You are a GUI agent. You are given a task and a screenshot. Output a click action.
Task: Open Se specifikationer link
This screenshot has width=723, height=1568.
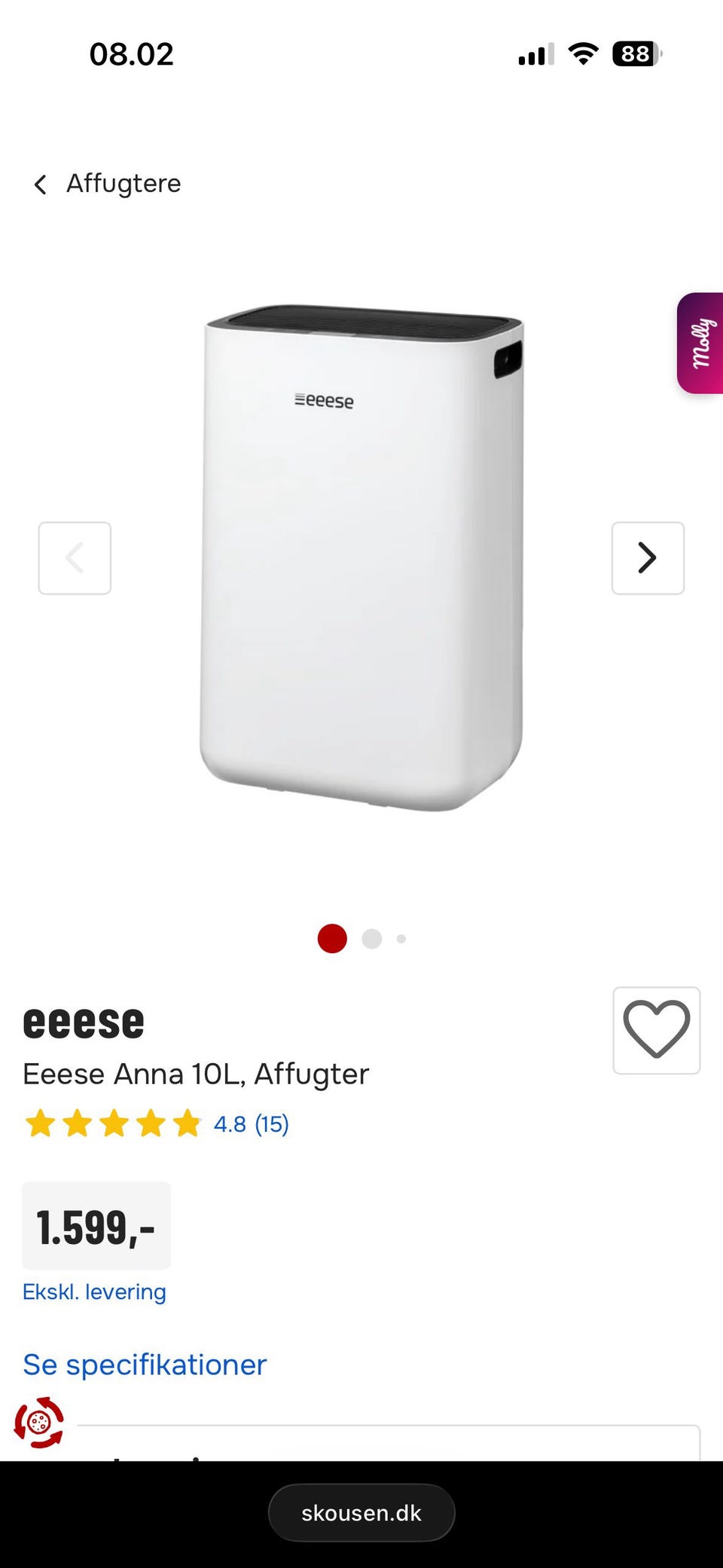(x=145, y=1365)
